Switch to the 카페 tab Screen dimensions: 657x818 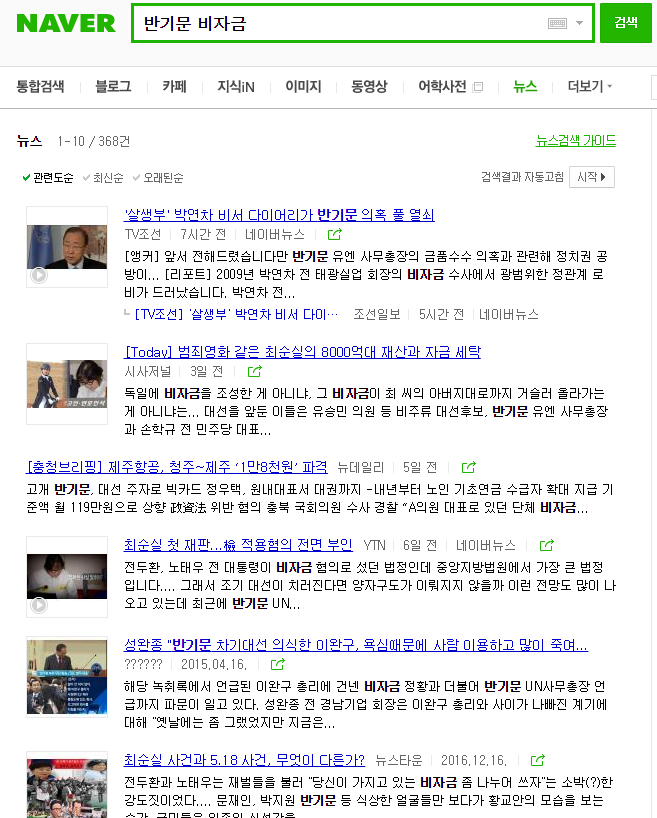[174, 87]
